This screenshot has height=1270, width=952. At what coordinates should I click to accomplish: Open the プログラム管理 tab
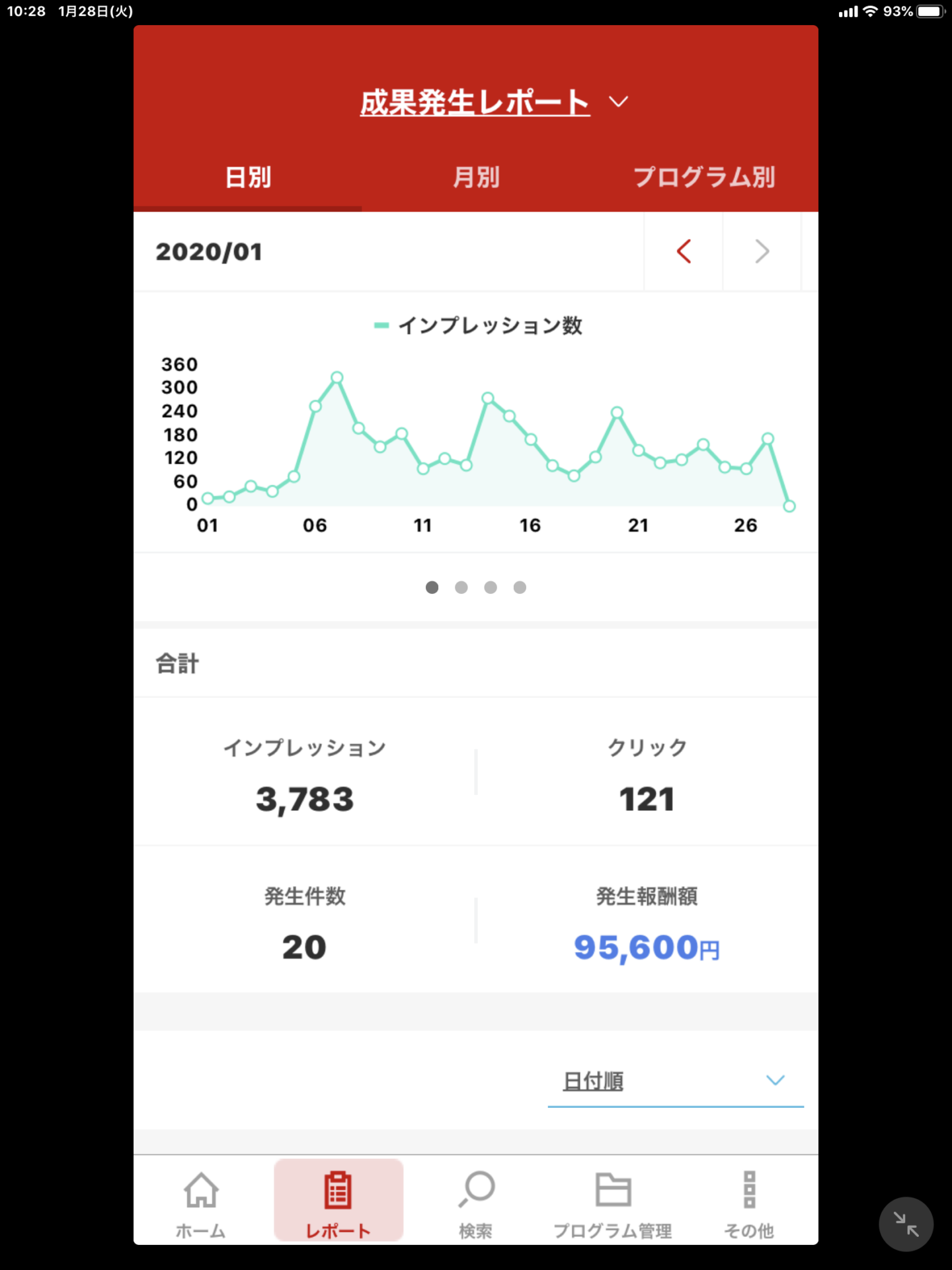(612, 1201)
